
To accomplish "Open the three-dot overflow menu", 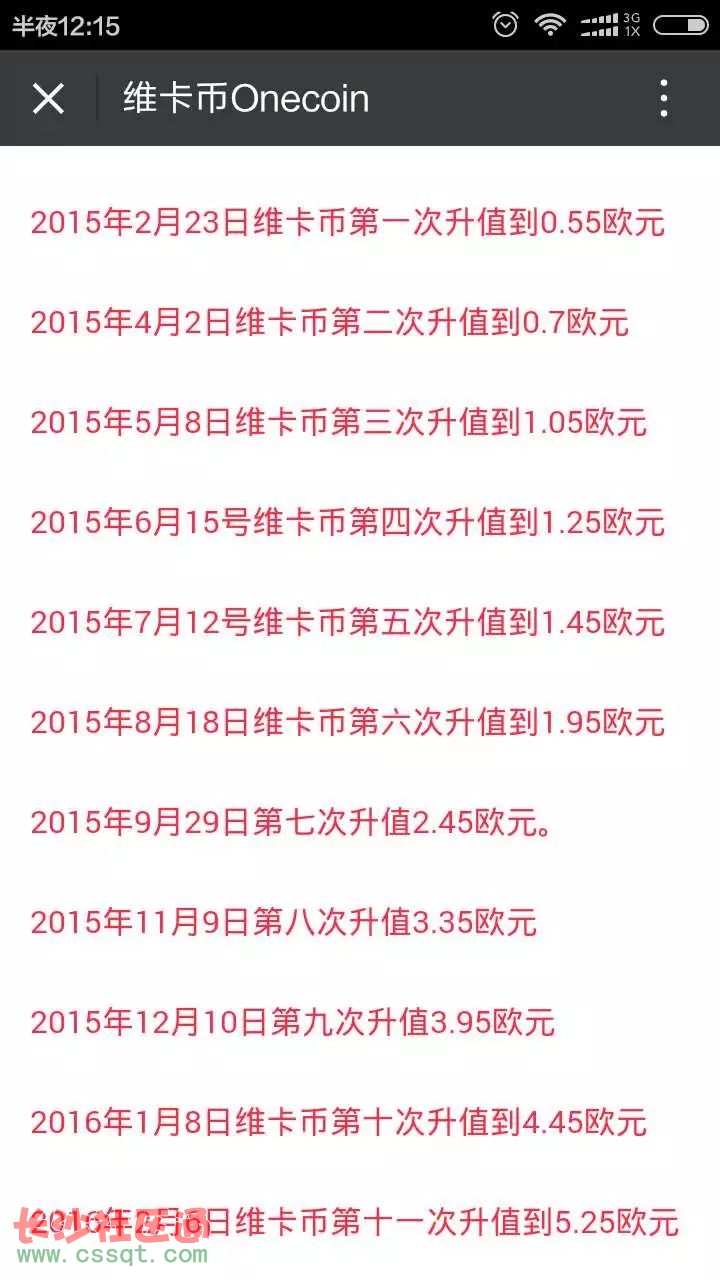I will click(x=664, y=99).
